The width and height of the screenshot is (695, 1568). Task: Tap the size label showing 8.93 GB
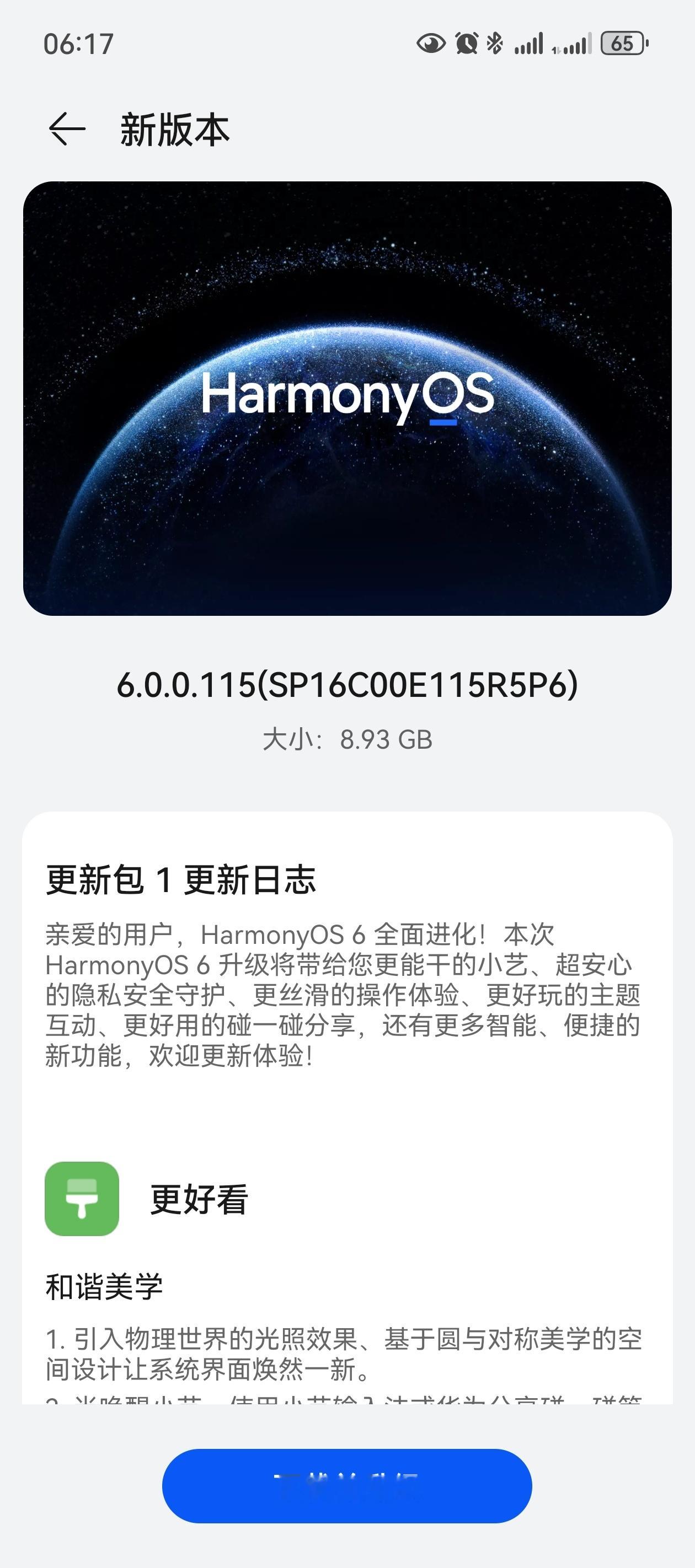[x=347, y=739]
